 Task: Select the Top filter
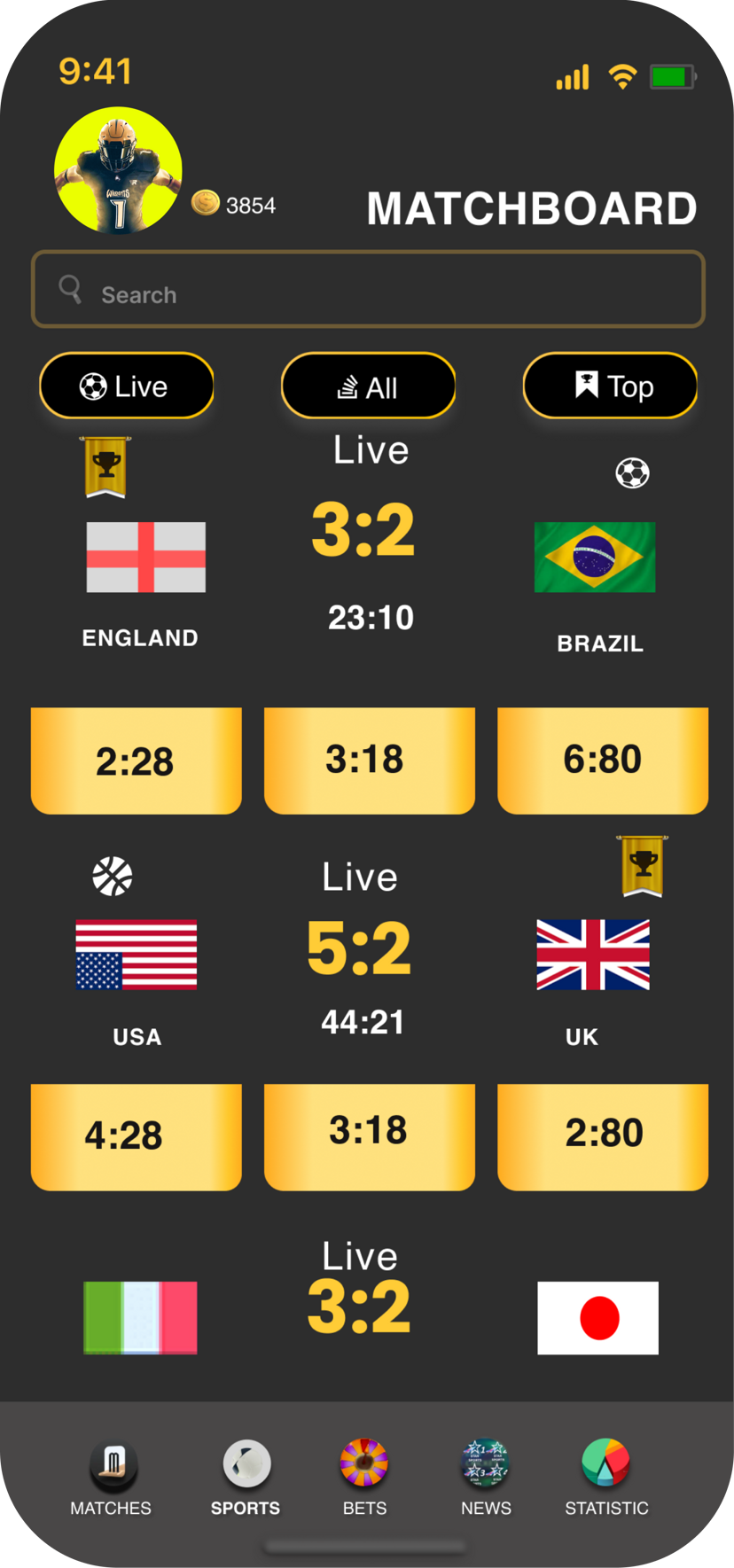coord(610,386)
